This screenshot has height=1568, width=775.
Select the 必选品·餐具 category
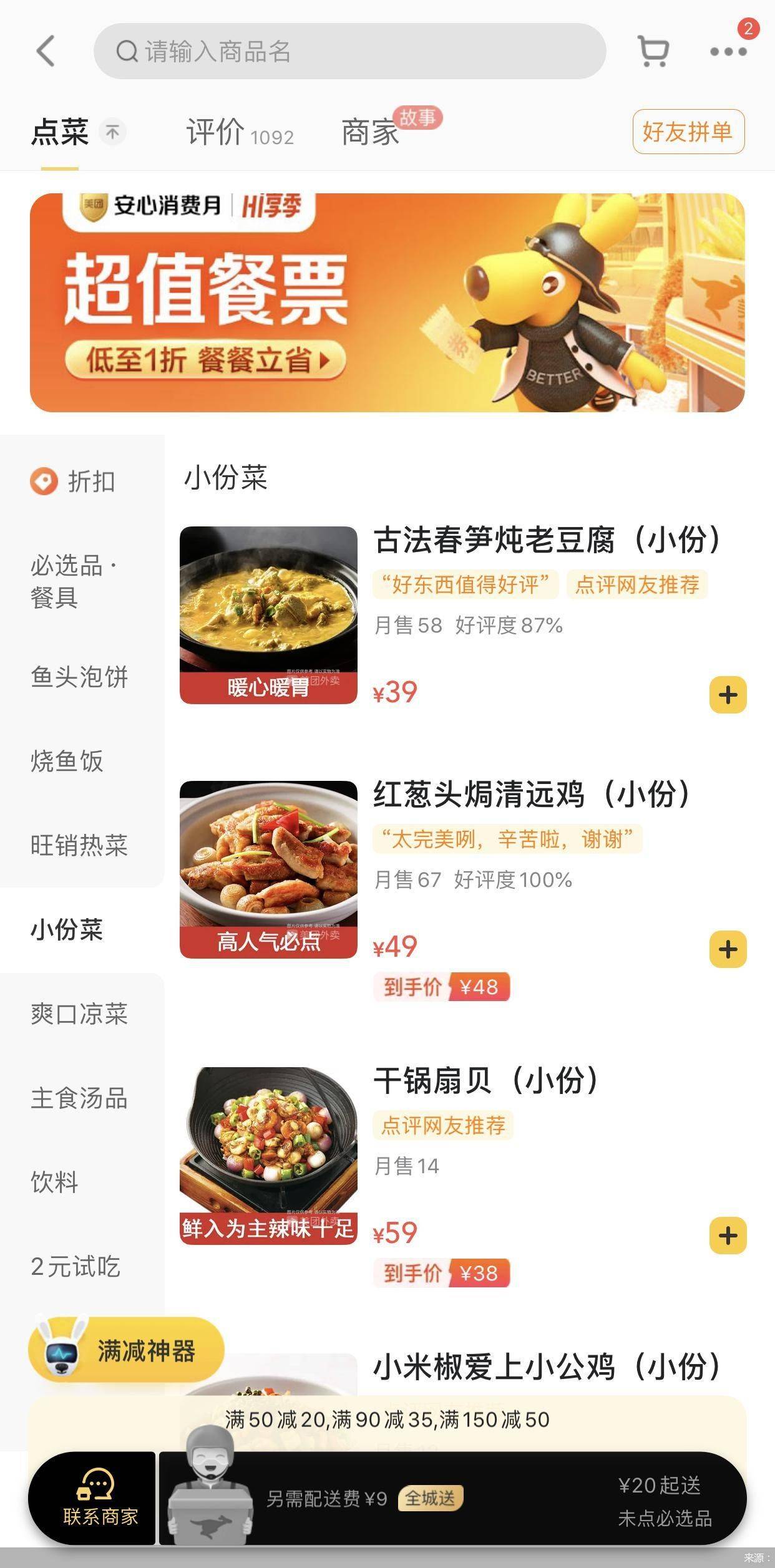coord(74,581)
